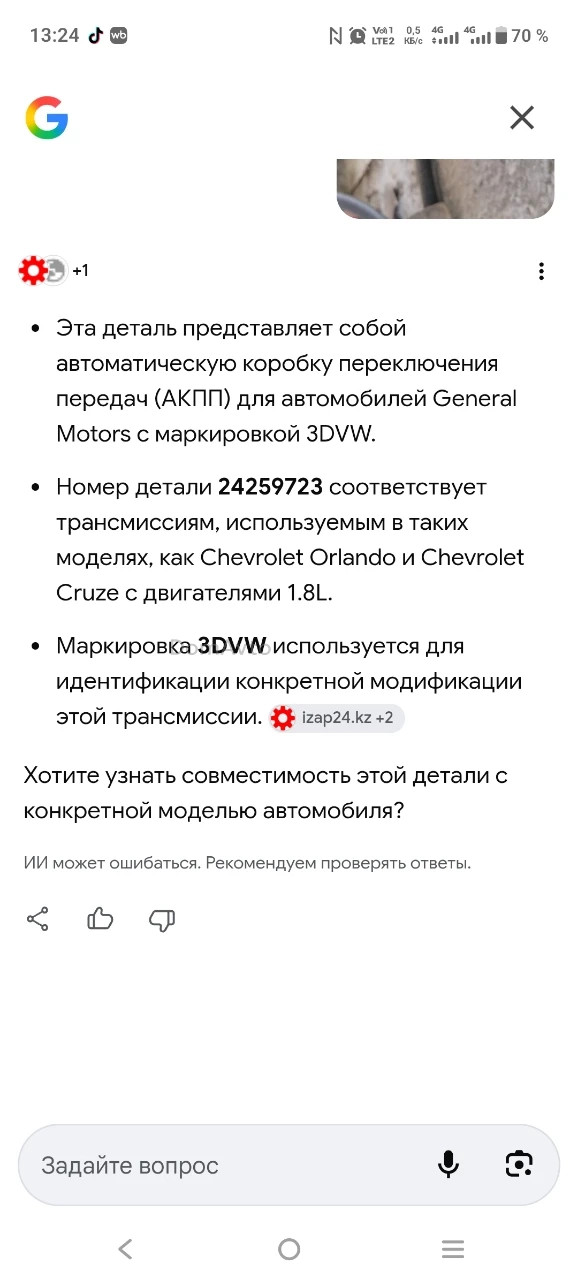Share this AI answer
The image size is (578, 1280).
click(38, 919)
